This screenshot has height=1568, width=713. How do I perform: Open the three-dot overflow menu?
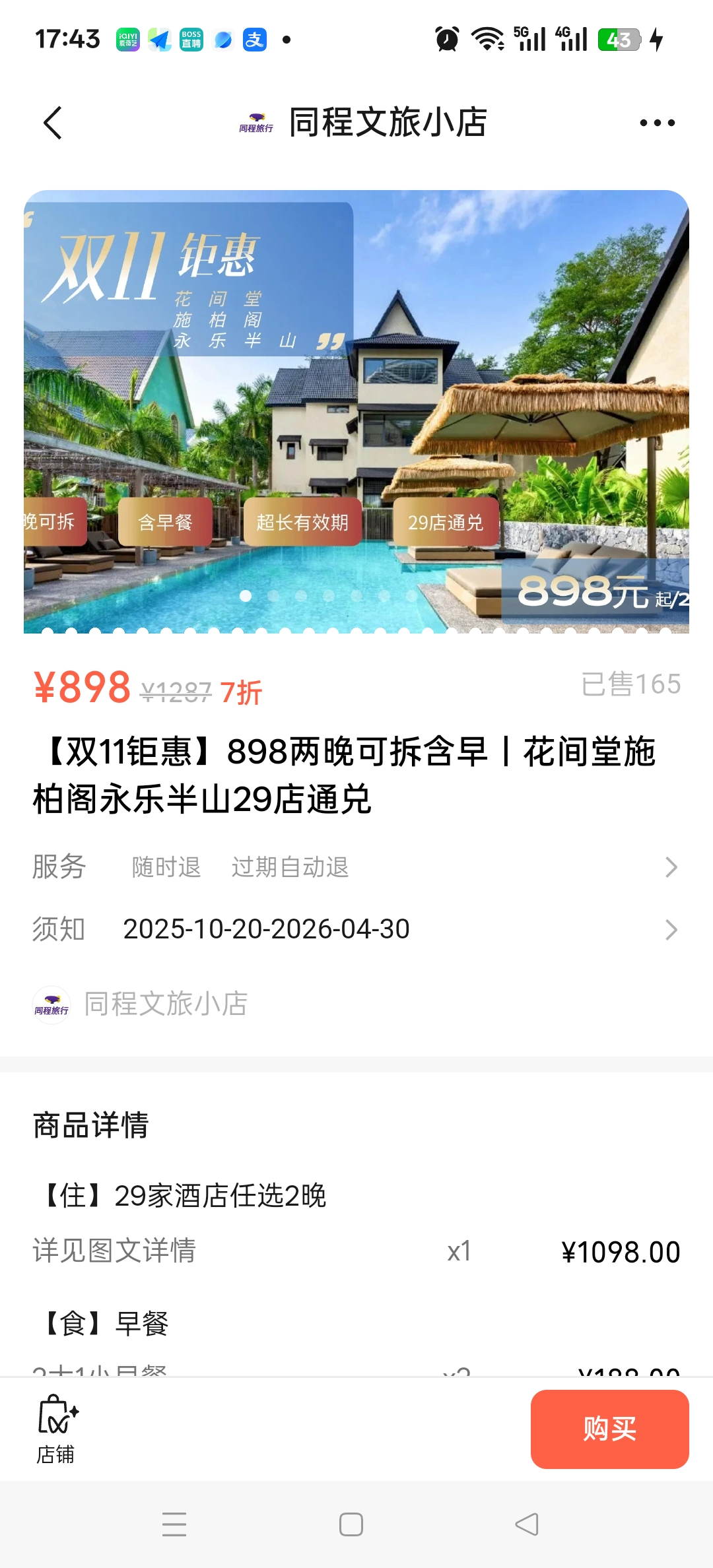(x=657, y=123)
